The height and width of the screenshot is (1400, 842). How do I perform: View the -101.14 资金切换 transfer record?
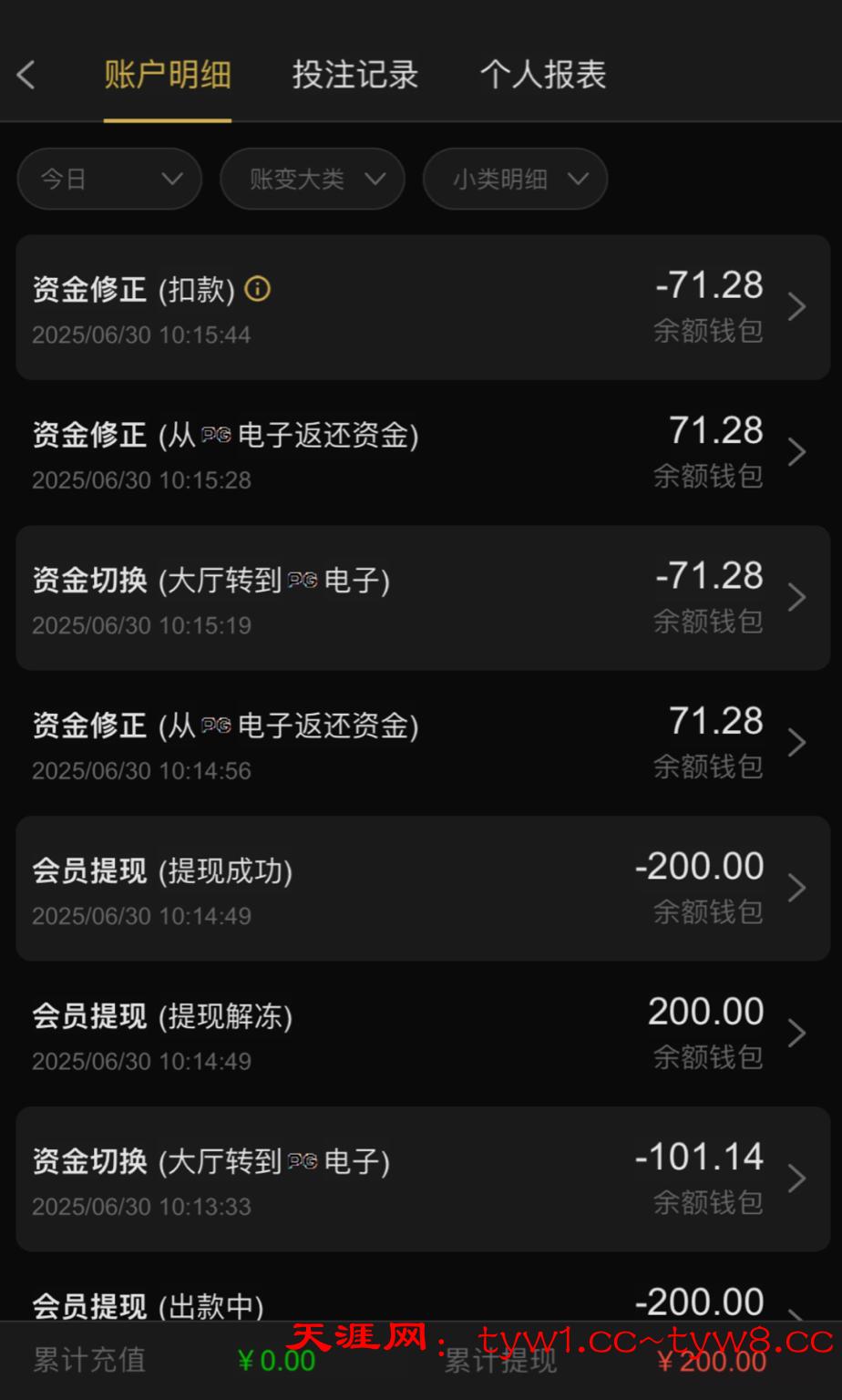(x=423, y=1179)
